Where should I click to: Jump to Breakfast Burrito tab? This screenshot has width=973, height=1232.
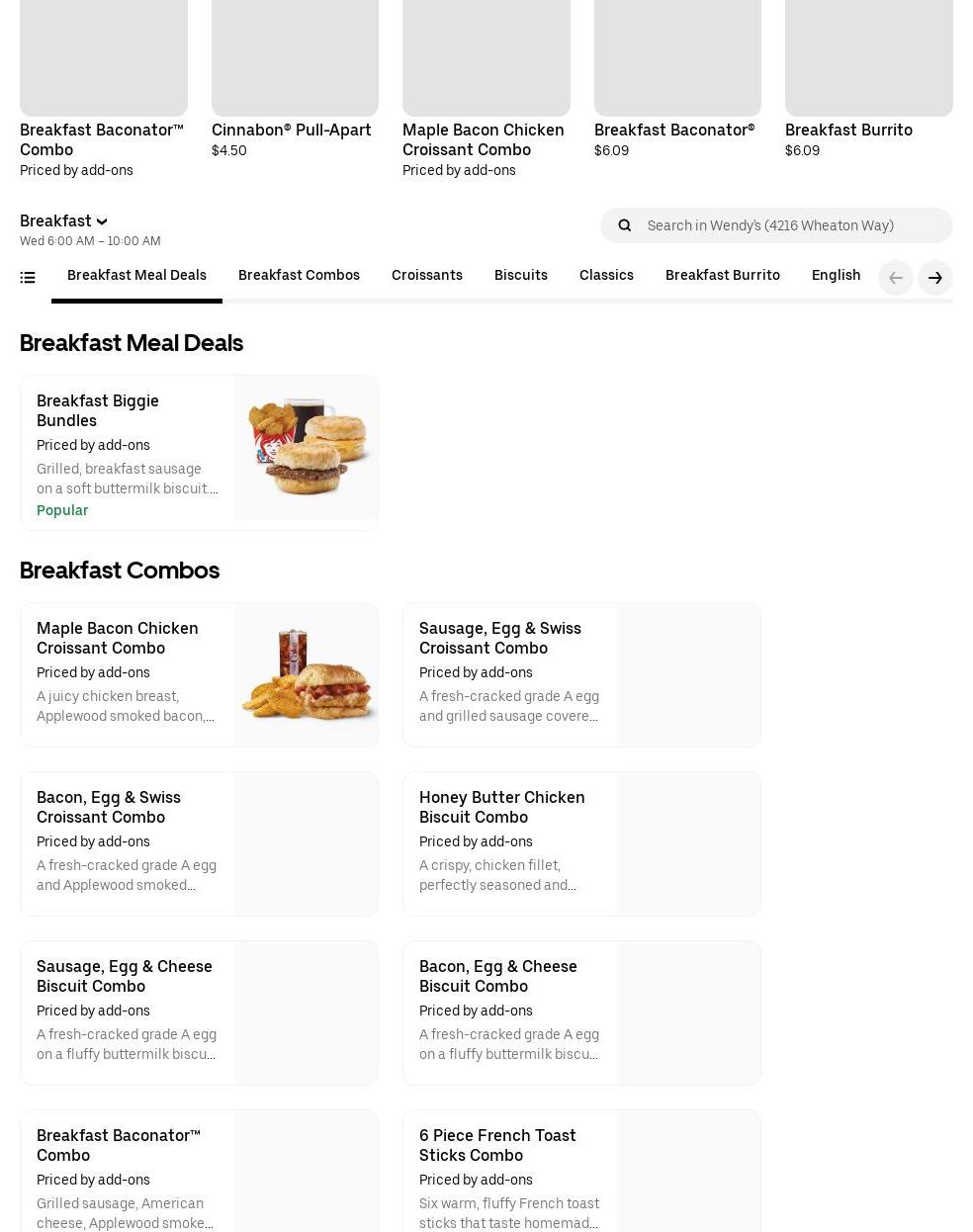pos(722,276)
